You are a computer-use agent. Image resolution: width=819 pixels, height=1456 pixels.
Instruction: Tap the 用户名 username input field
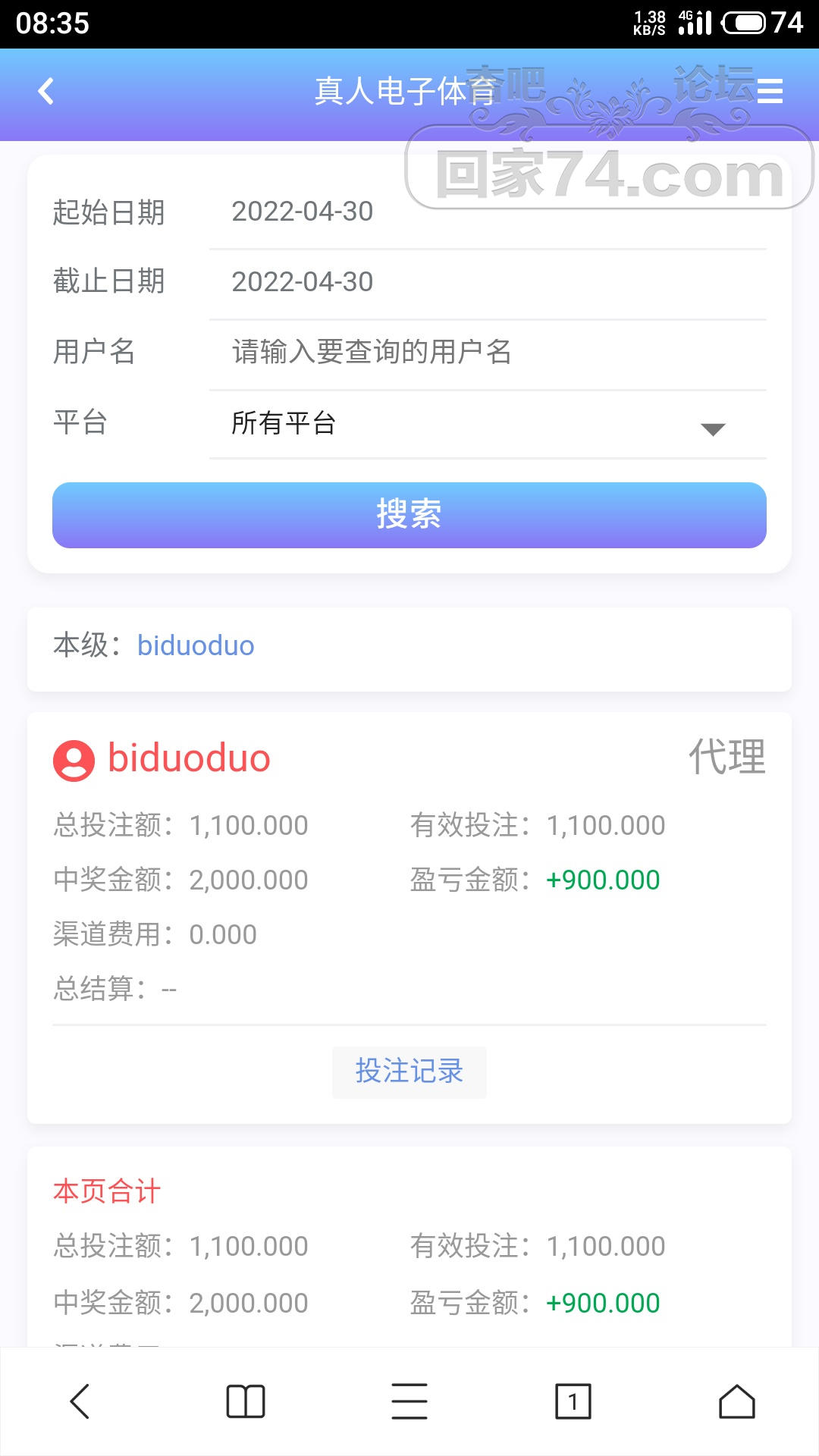pyautogui.click(x=485, y=352)
